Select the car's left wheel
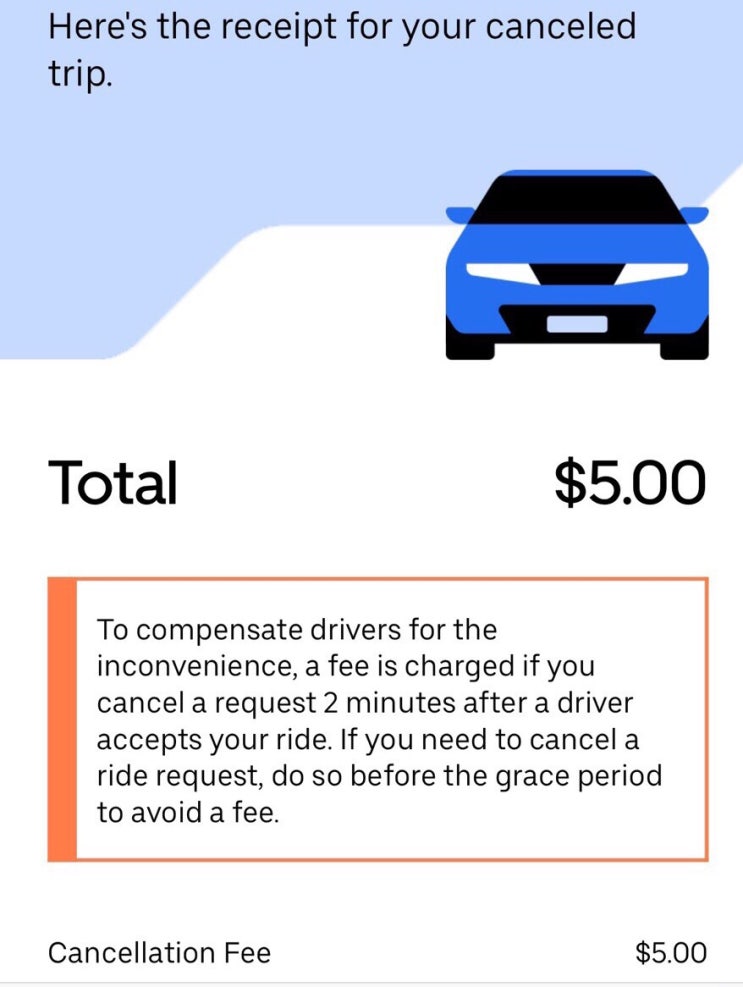This screenshot has width=743, height=987. (470, 350)
